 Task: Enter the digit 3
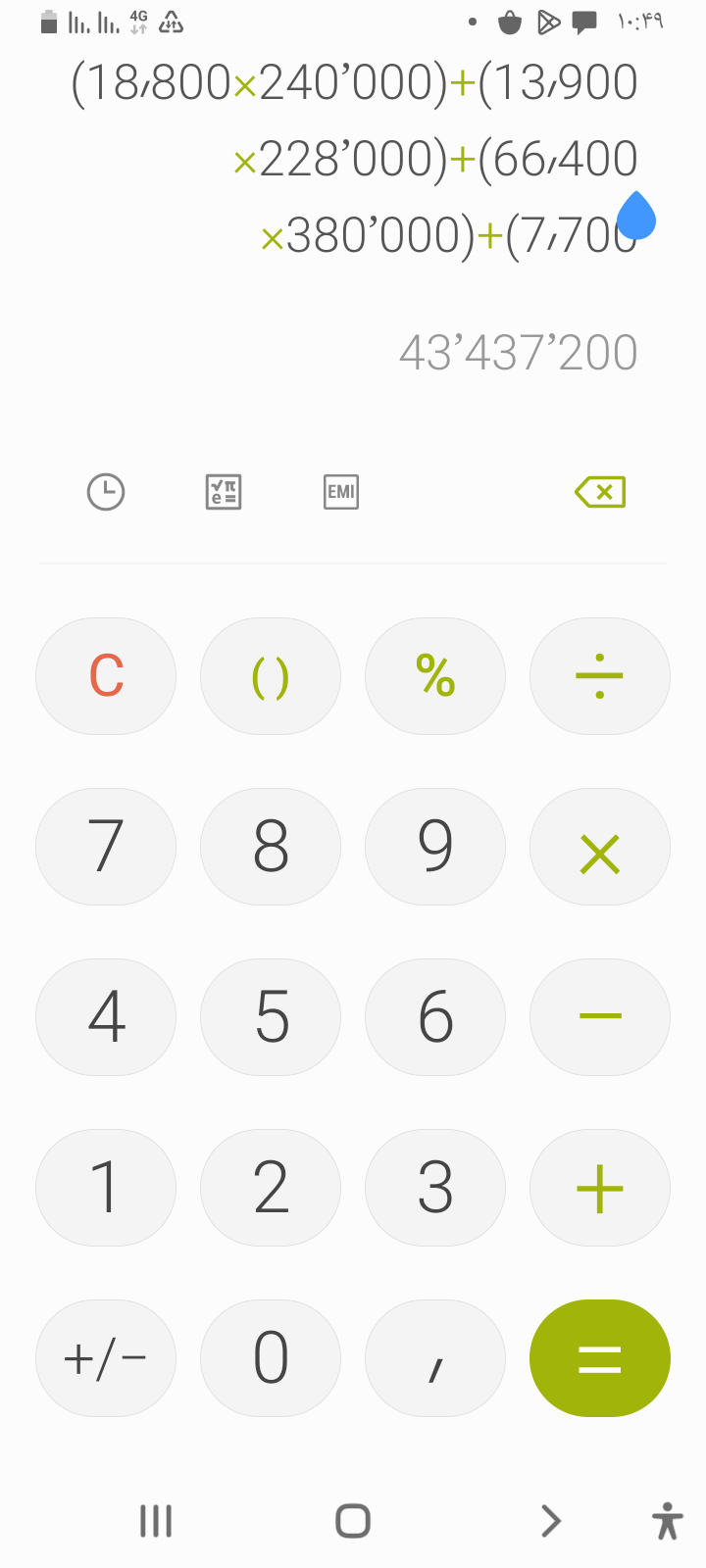tap(435, 1188)
